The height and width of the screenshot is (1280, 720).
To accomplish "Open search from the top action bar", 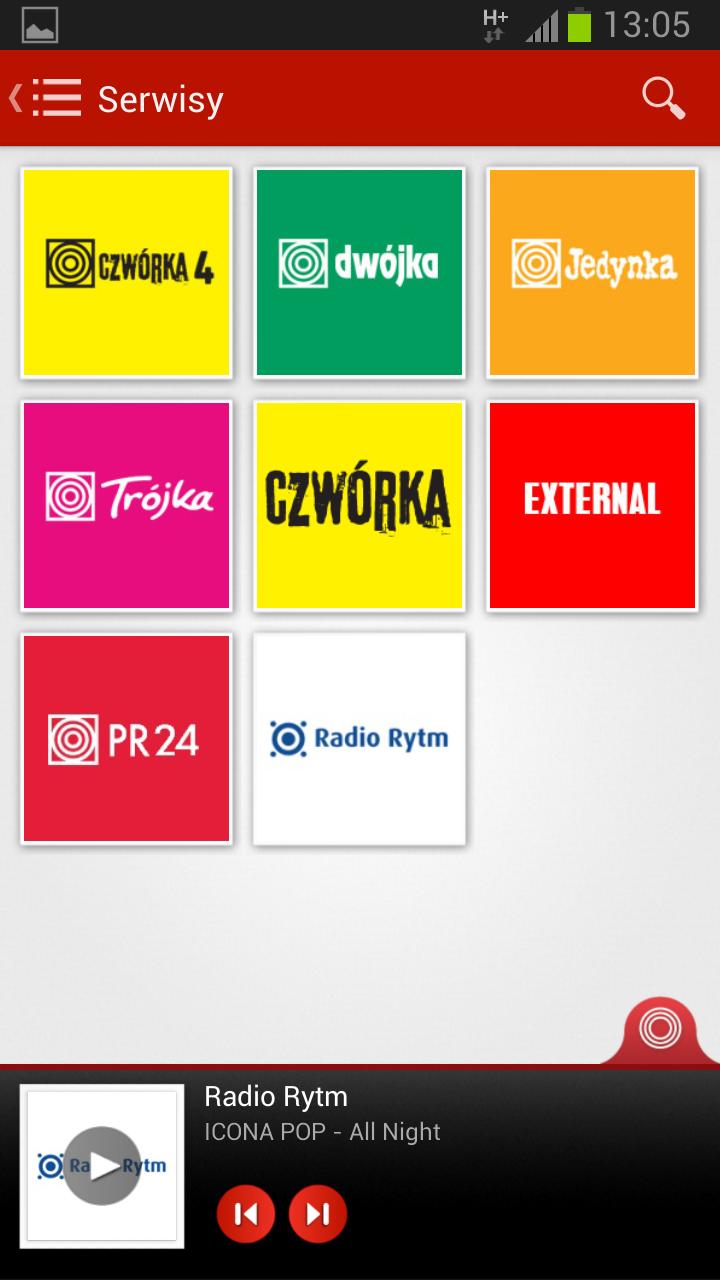I will pos(662,98).
